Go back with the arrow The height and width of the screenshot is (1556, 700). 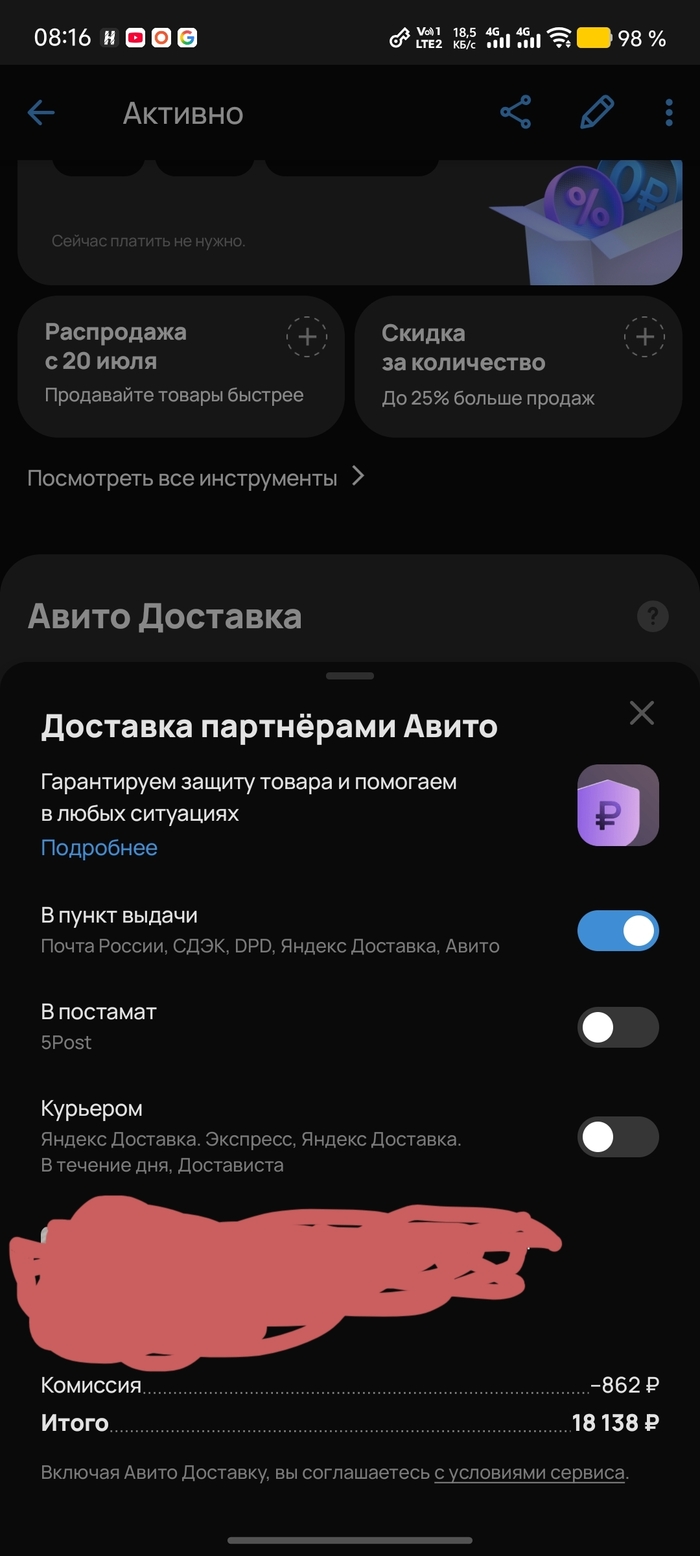coord(41,113)
